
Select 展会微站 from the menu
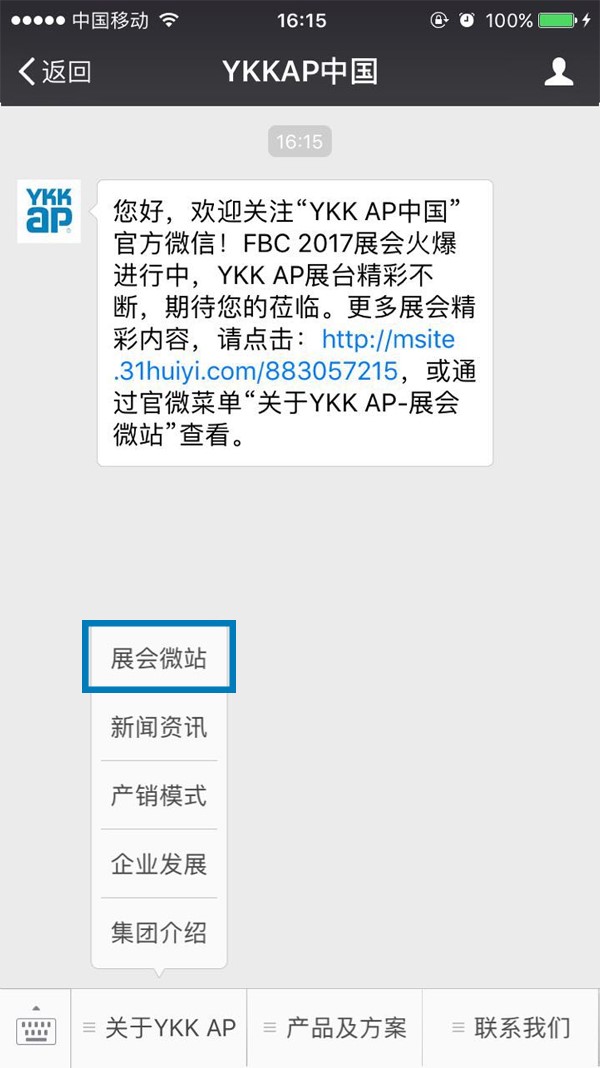point(159,658)
